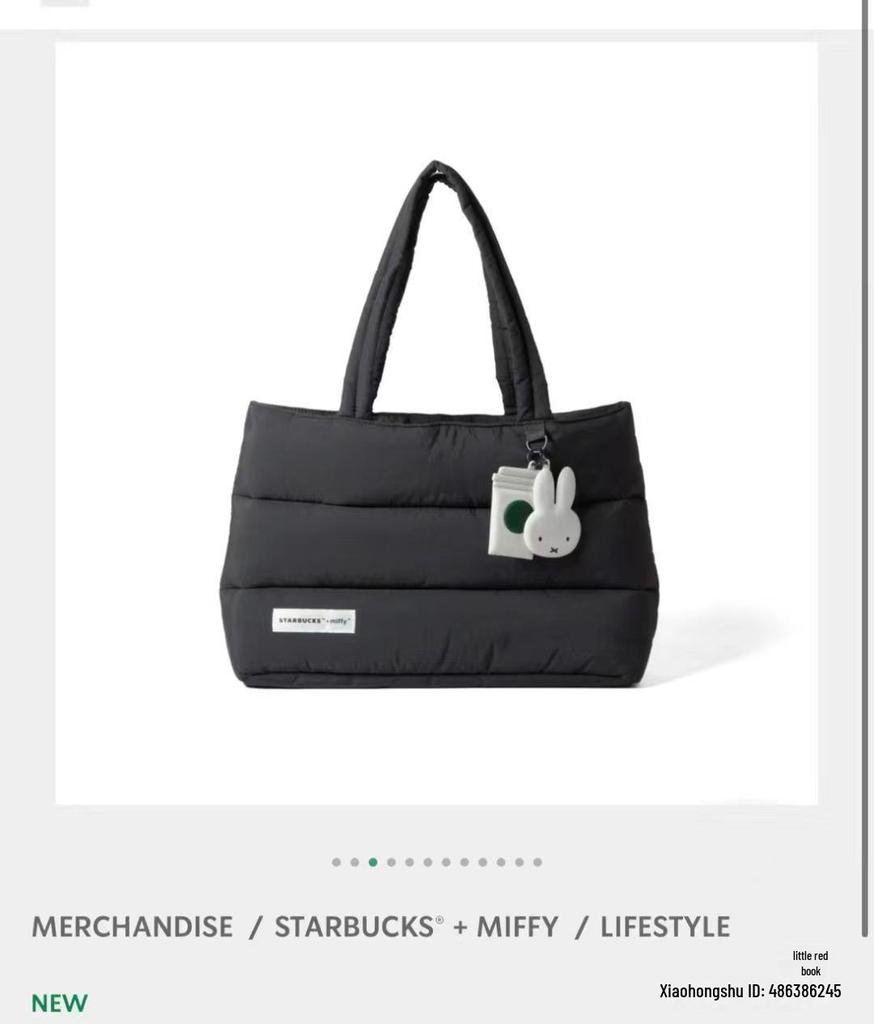This screenshot has height=1024, width=874.
Task: Open the LIFESTYLE breadcrumb link
Action: (x=665, y=927)
